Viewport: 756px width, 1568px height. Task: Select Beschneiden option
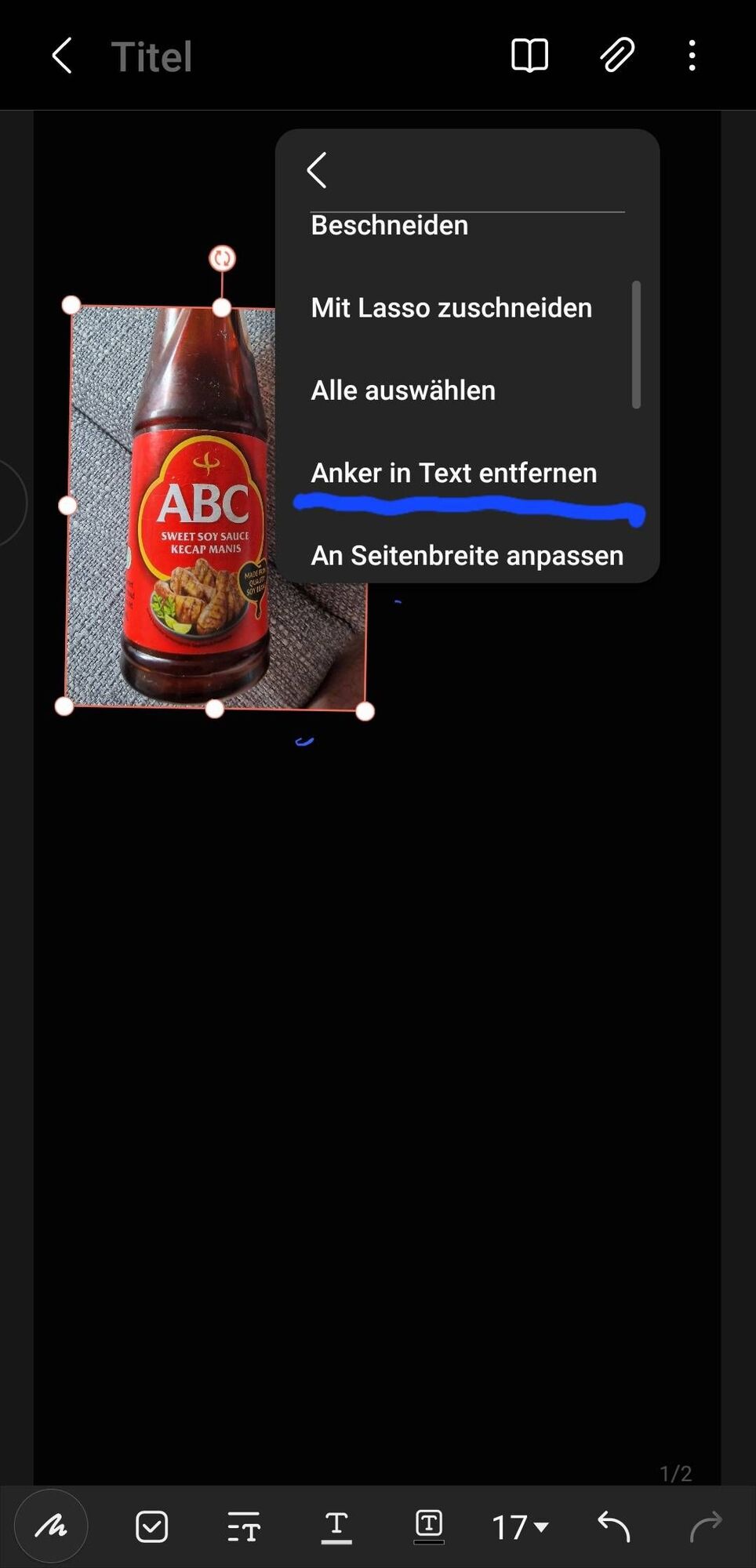[390, 226]
